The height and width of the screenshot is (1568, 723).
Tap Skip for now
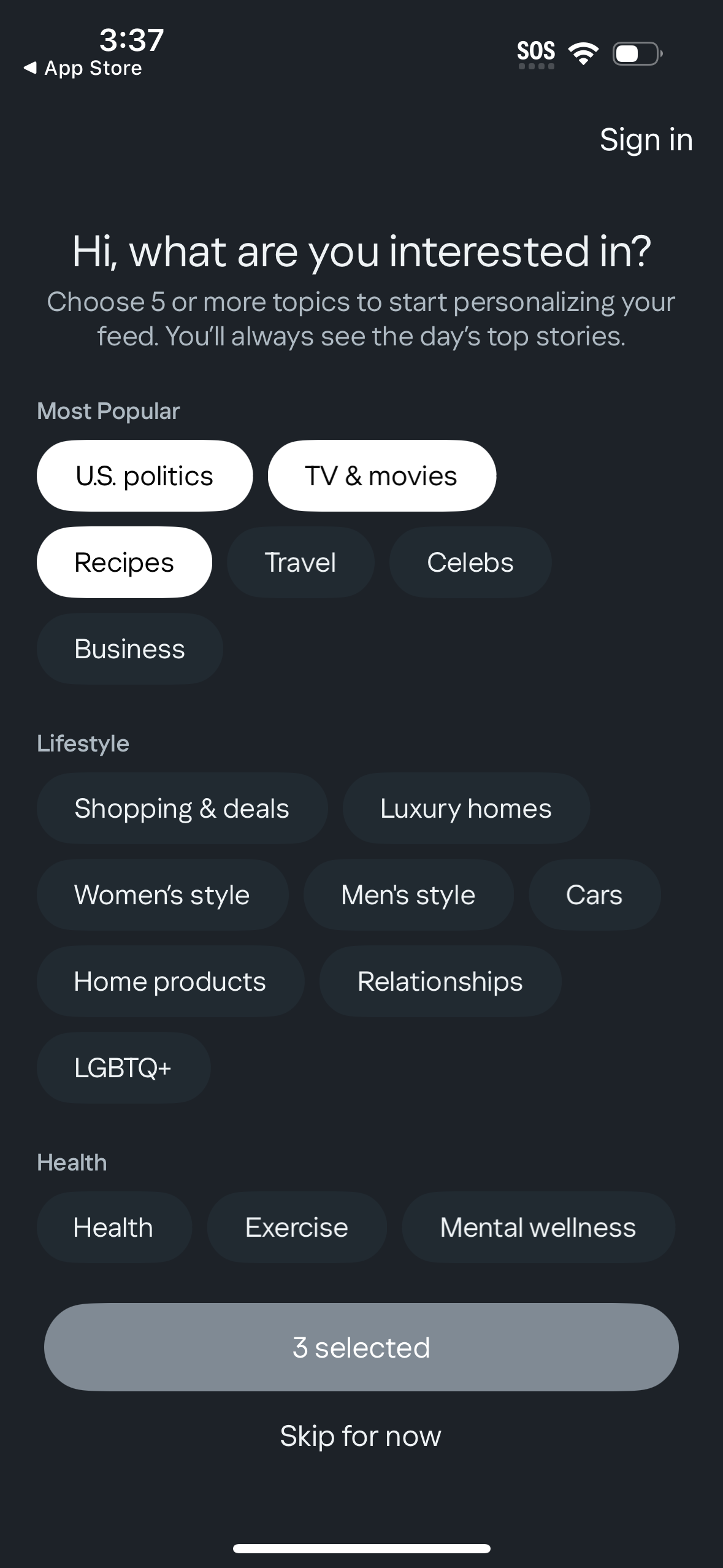(361, 1435)
